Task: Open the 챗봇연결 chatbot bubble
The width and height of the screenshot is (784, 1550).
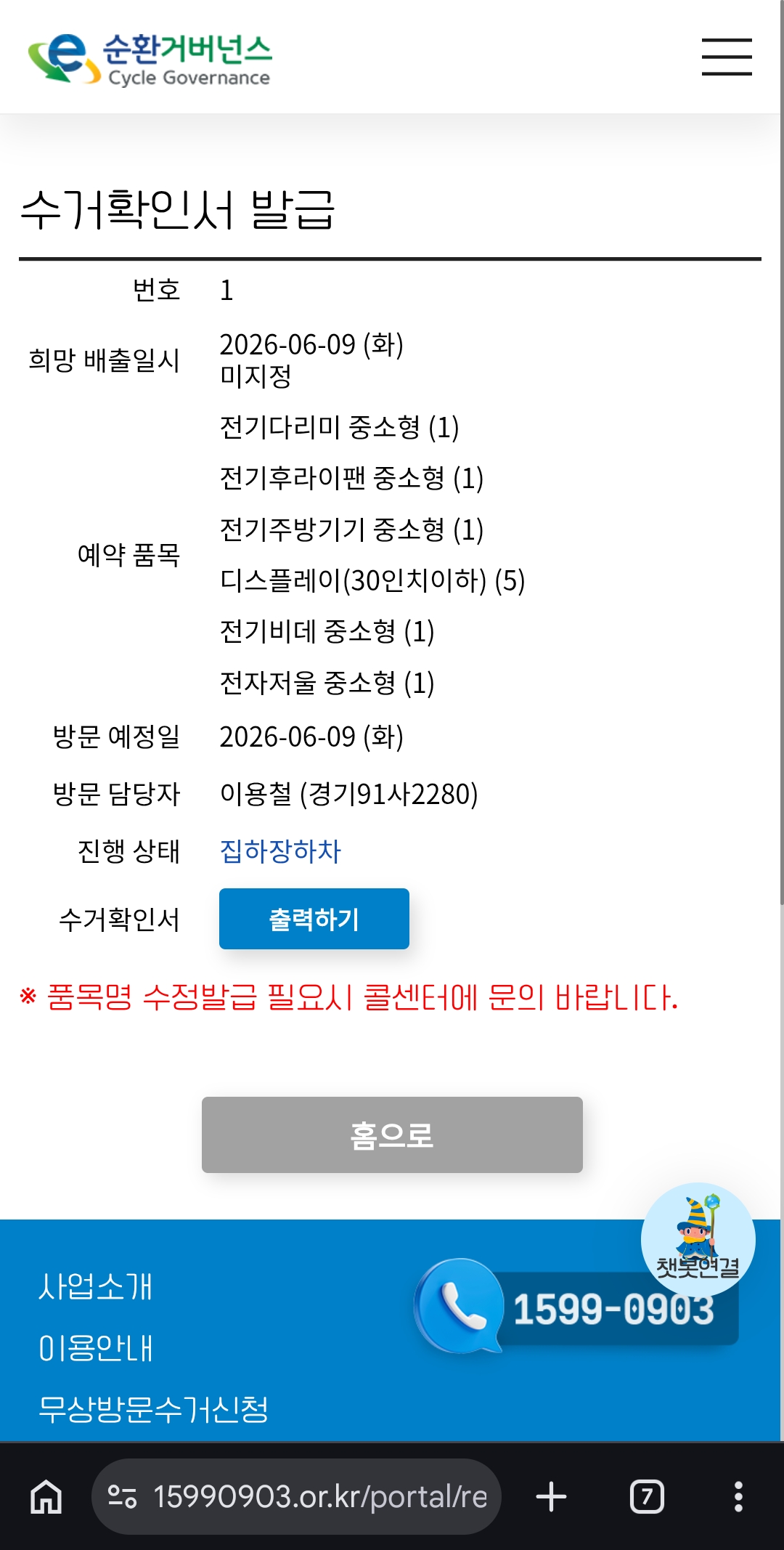Action: point(698,1240)
